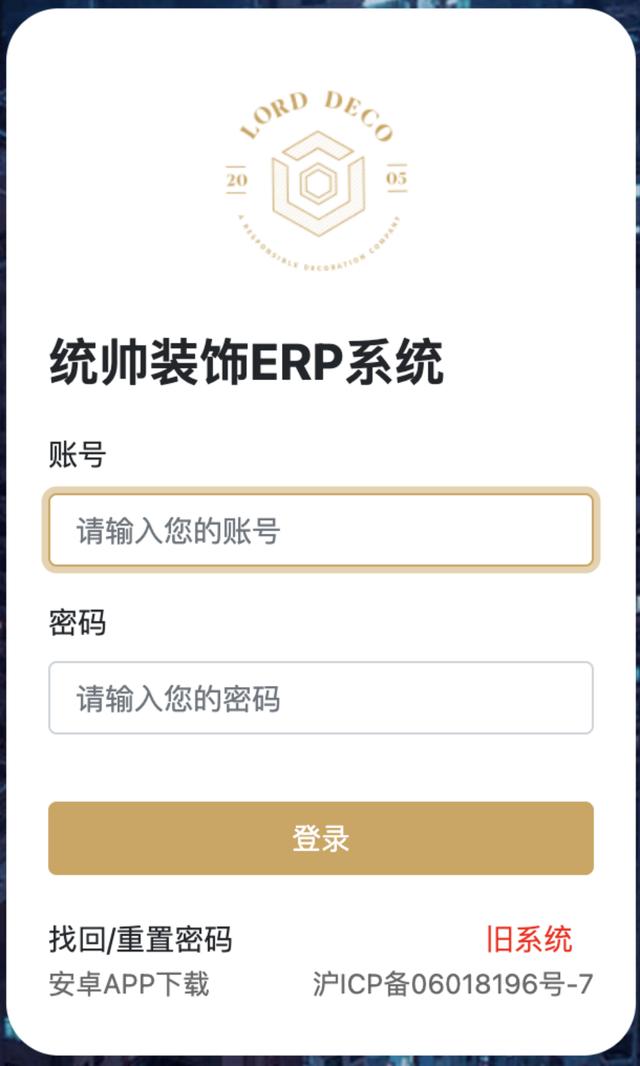Tap the 登录 login button

(x=320, y=838)
